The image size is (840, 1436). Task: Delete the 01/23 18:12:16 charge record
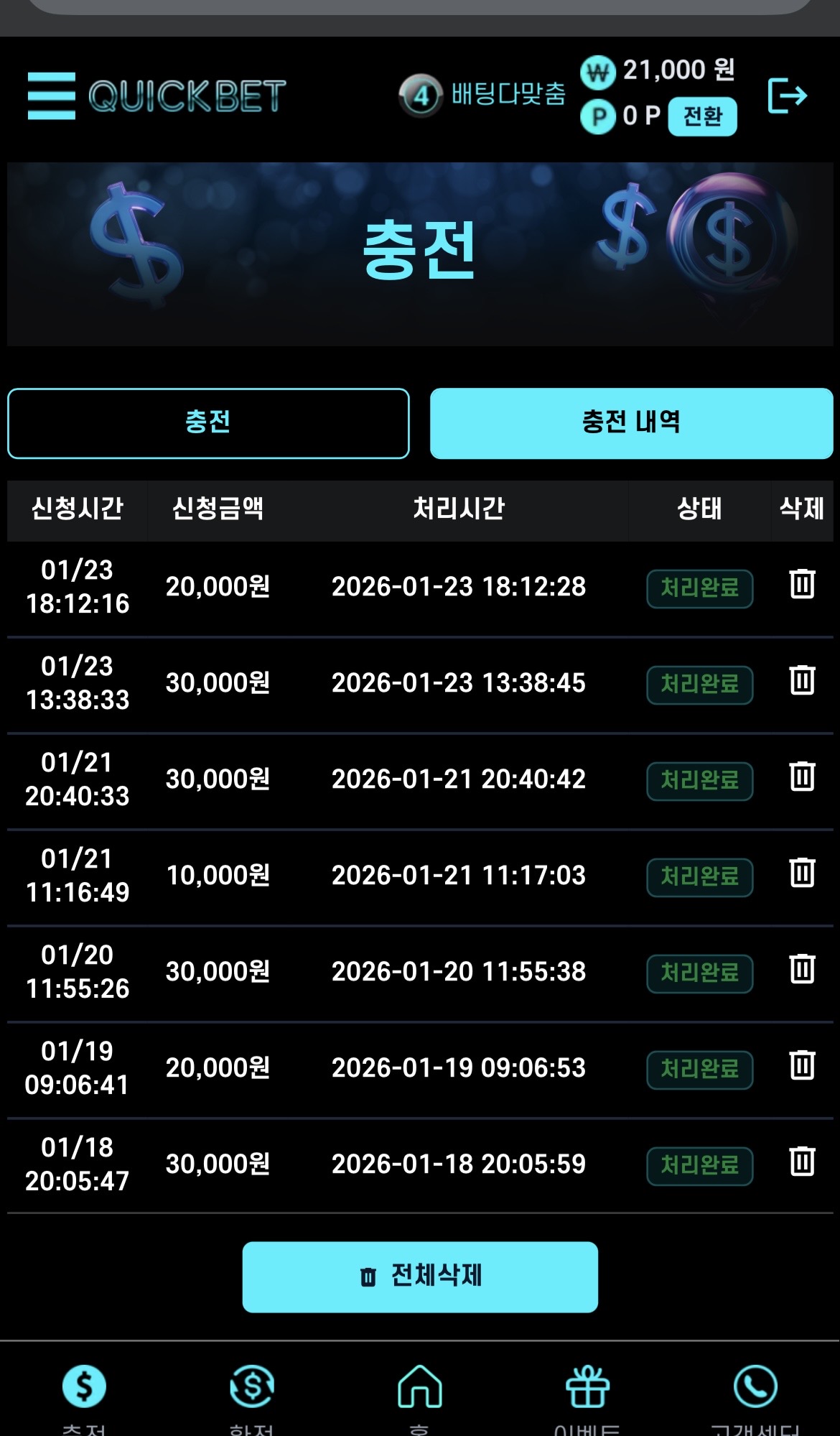802,584
